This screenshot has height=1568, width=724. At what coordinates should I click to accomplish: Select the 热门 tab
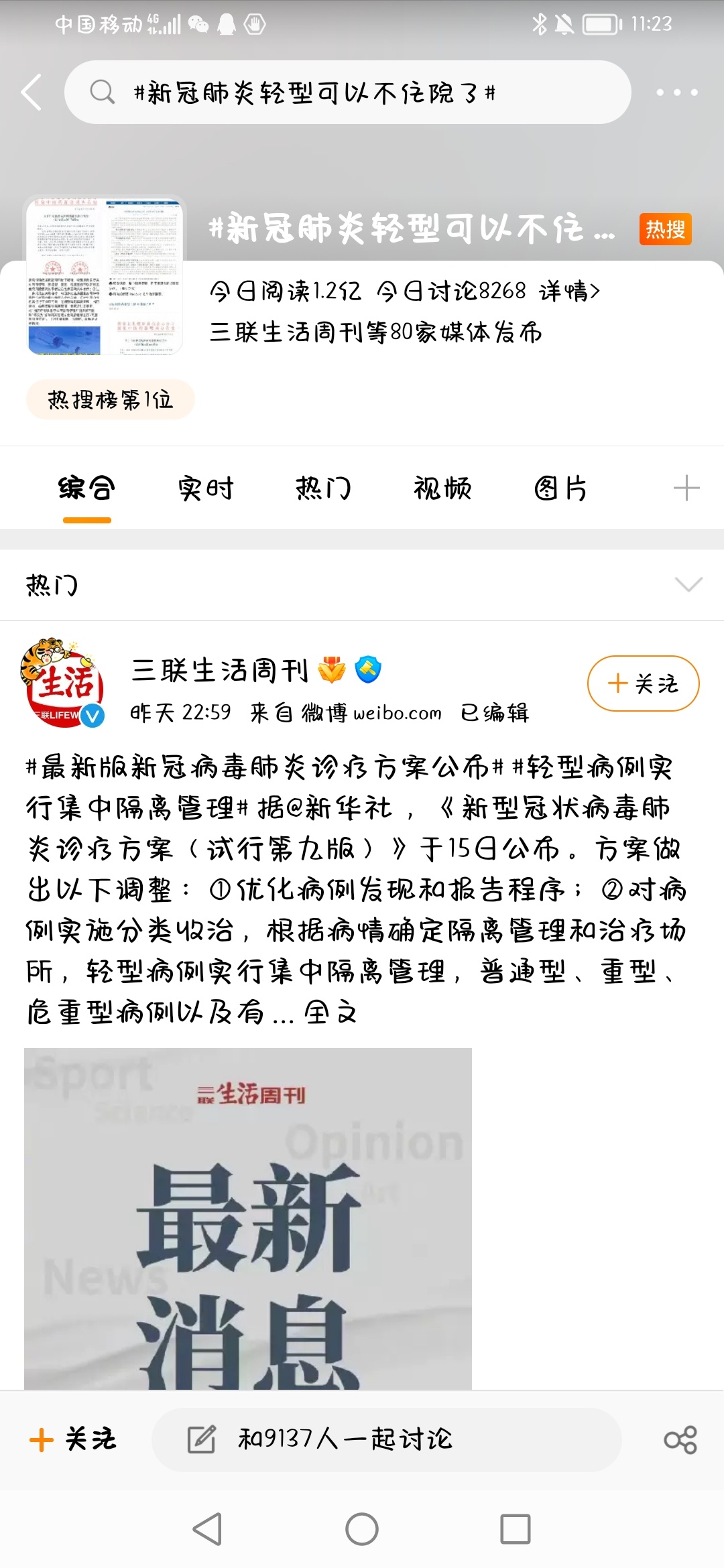click(x=323, y=488)
